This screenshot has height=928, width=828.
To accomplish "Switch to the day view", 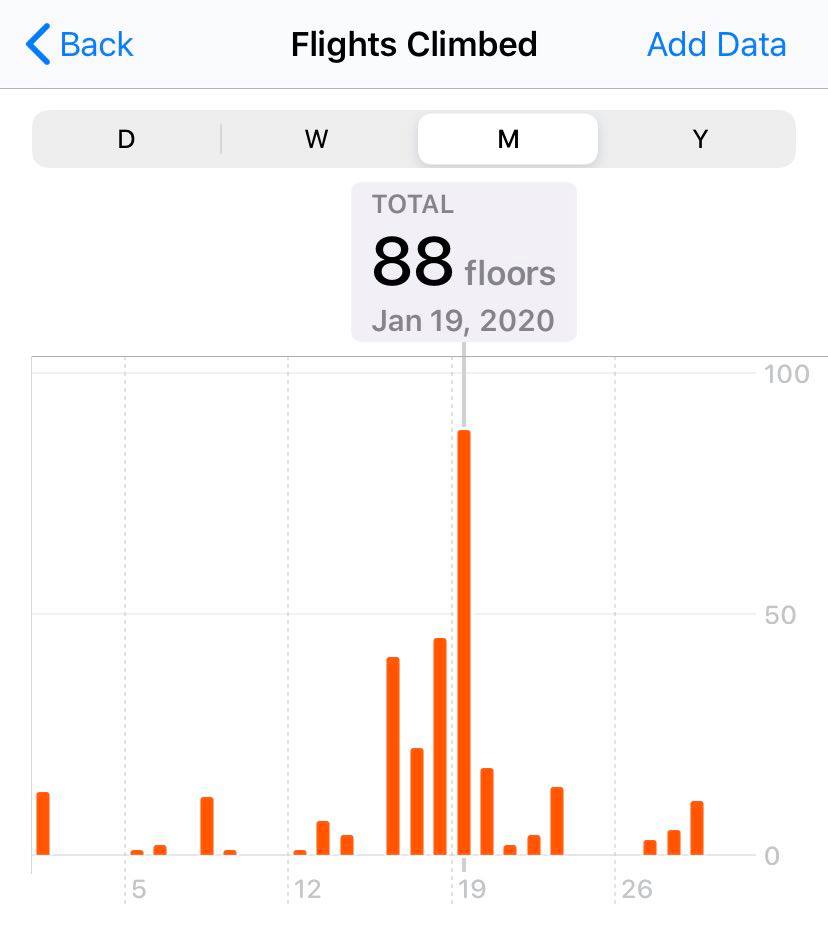I will click(x=126, y=139).
